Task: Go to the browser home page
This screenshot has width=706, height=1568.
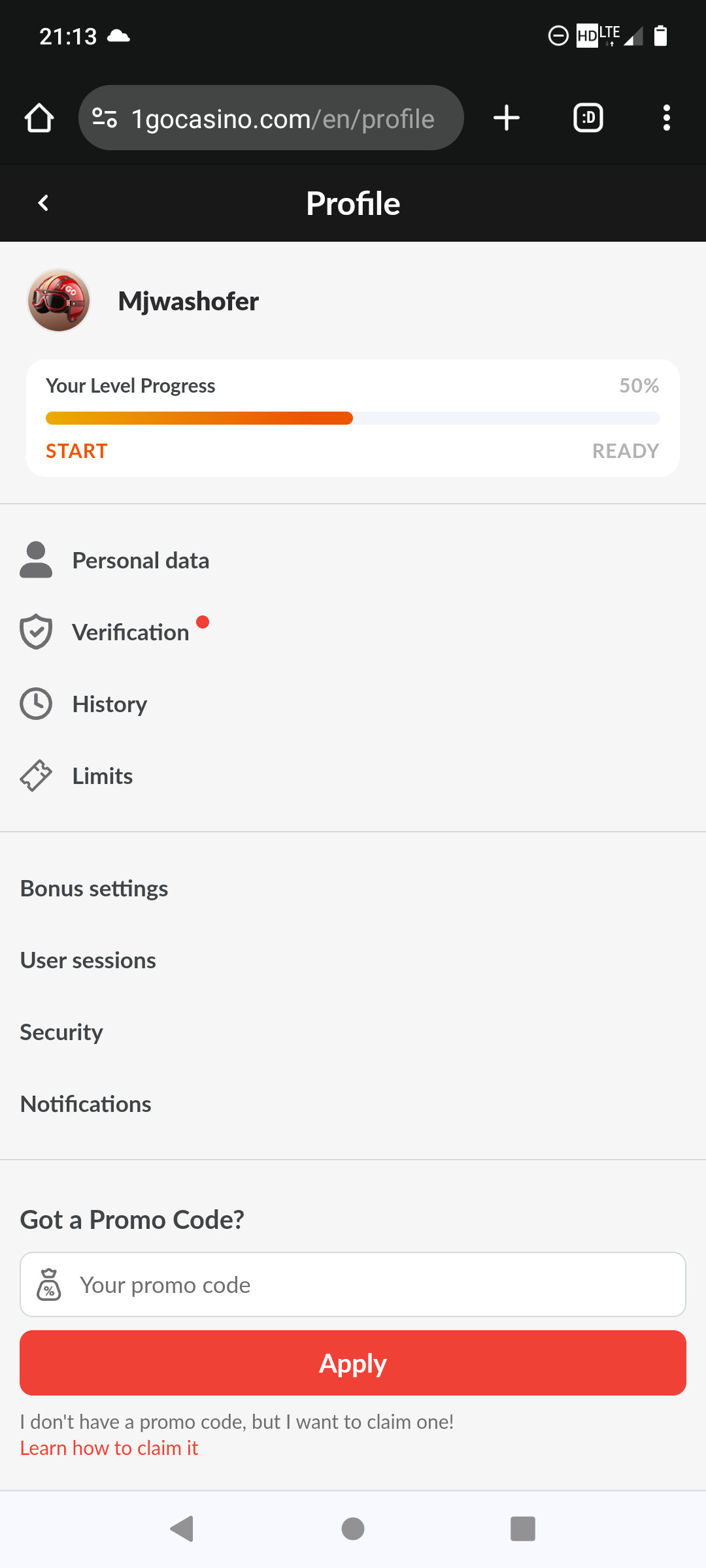Action: click(39, 118)
